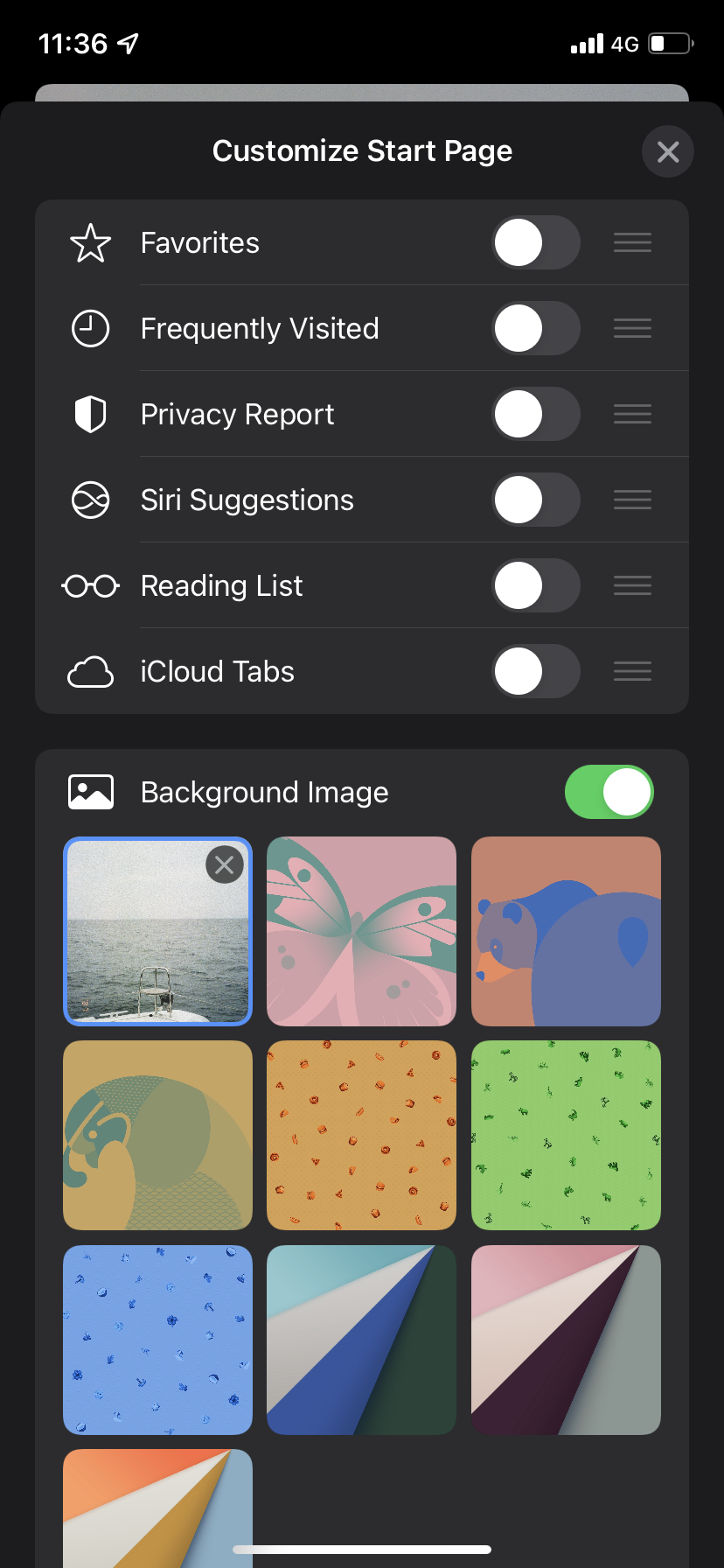
Task: Close the Customize Start Page sheet
Action: pos(667,152)
